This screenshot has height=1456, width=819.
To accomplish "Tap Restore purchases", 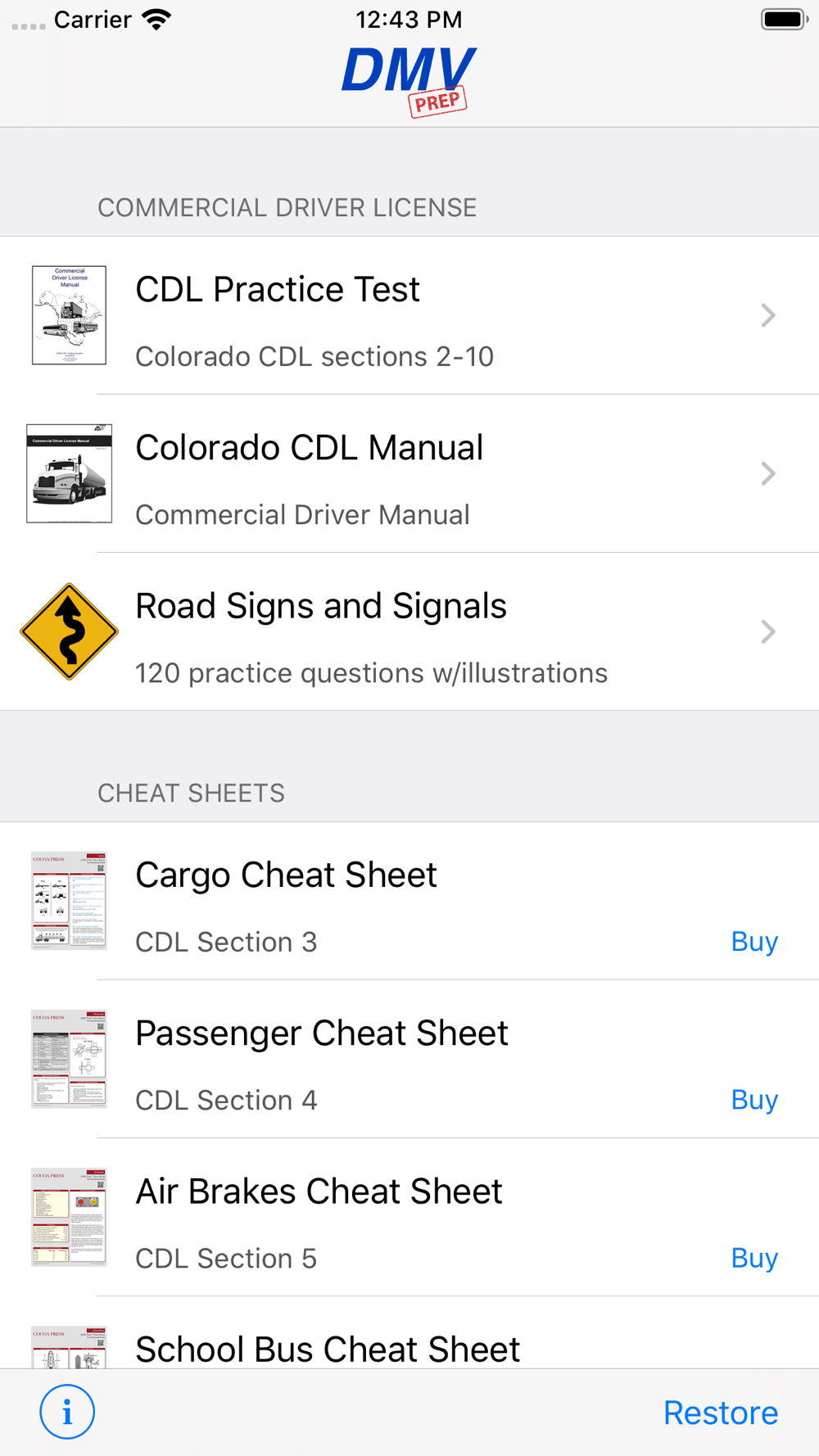I will coord(721,1413).
